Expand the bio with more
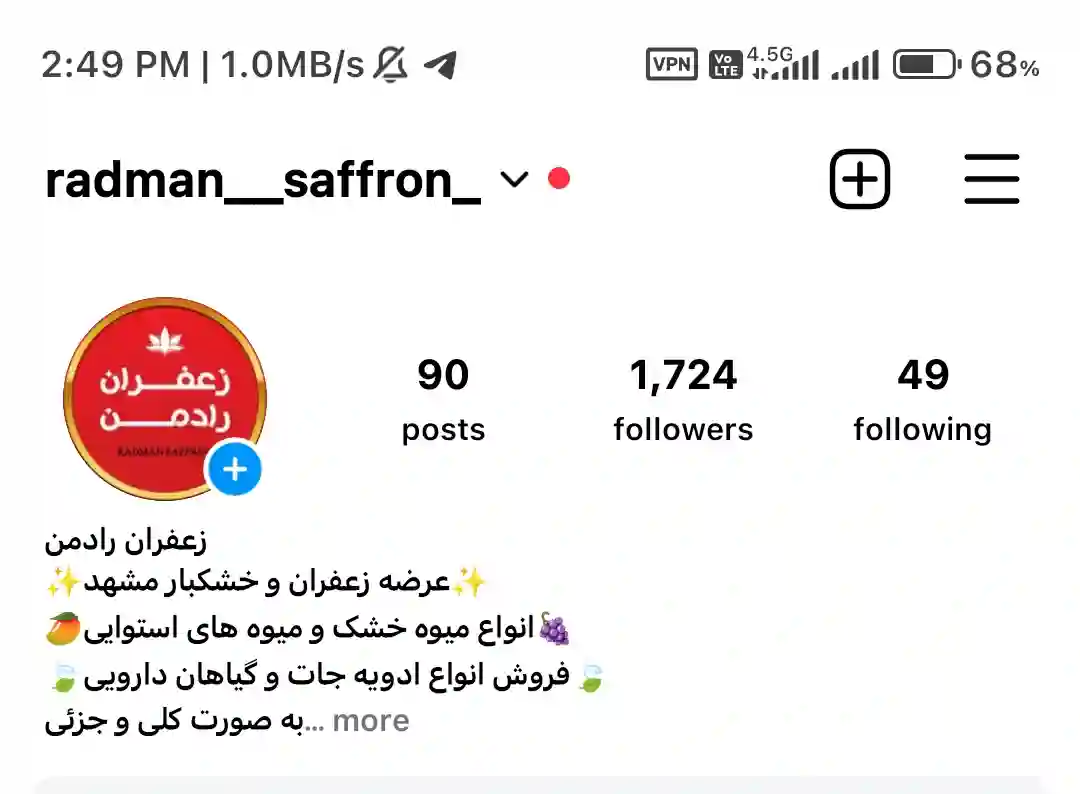This screenshot has height=794, width=1080. tap(370, 721)
